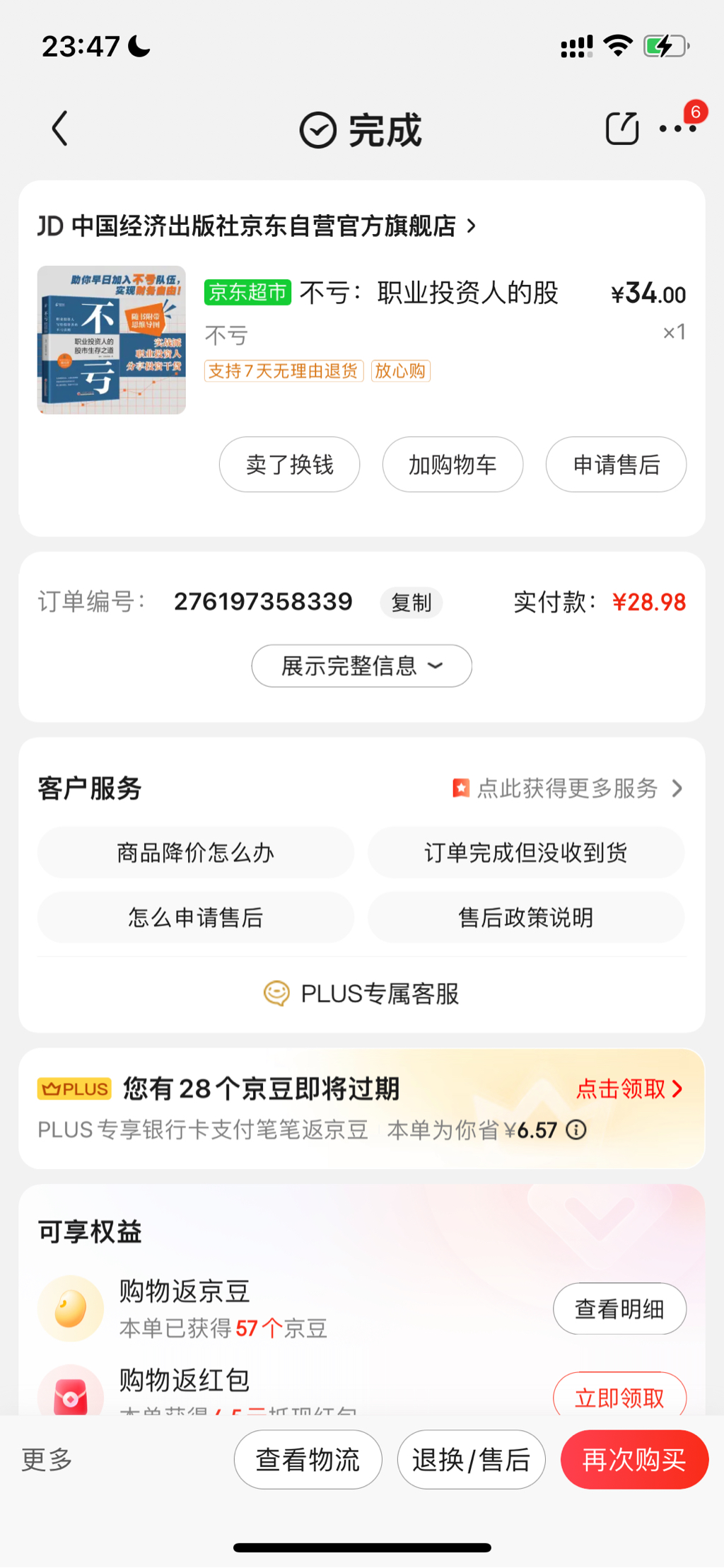724x1568 pixels.
Task: Tap 申请售后 for this item
Action: click(616, 465)
